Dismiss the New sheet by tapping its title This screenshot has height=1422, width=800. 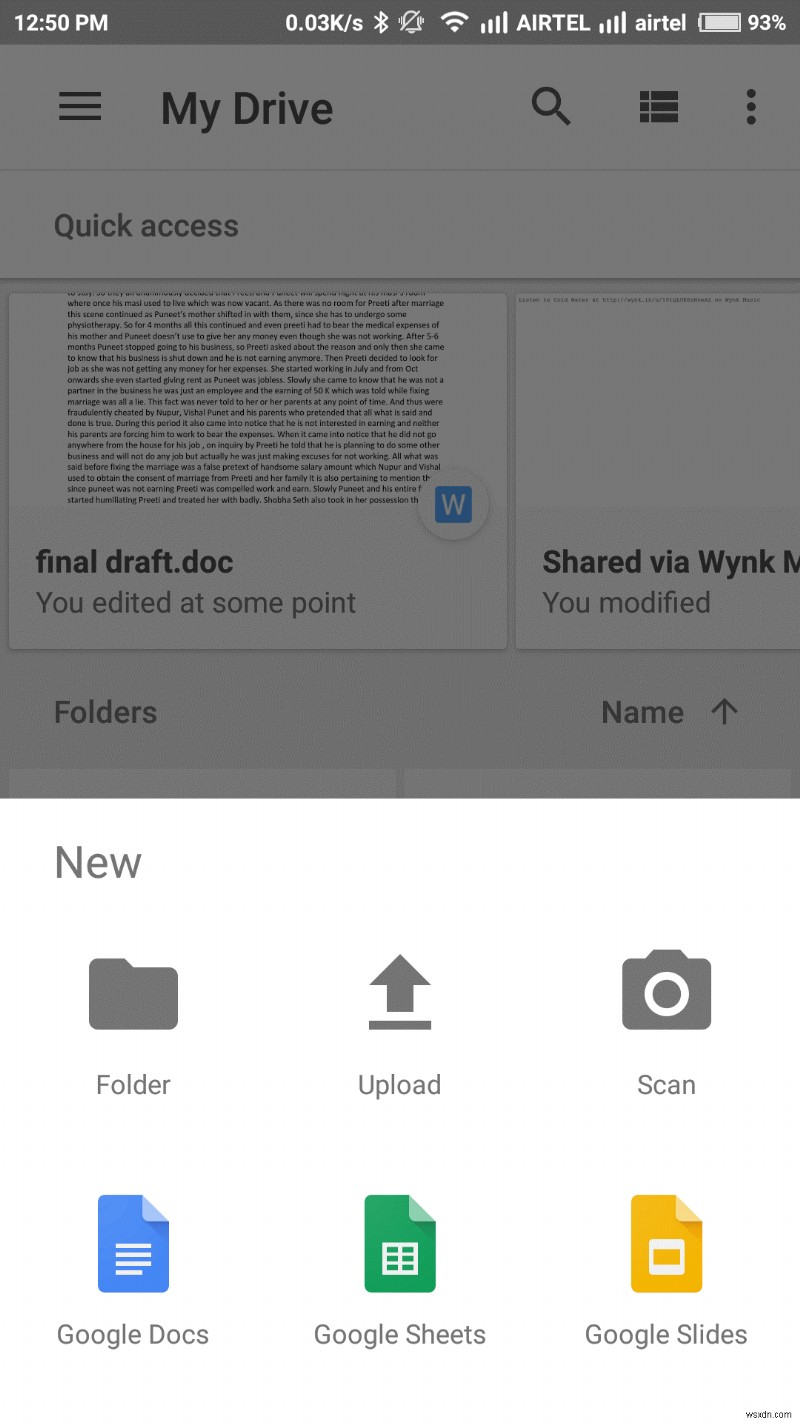tap(97, 862)
